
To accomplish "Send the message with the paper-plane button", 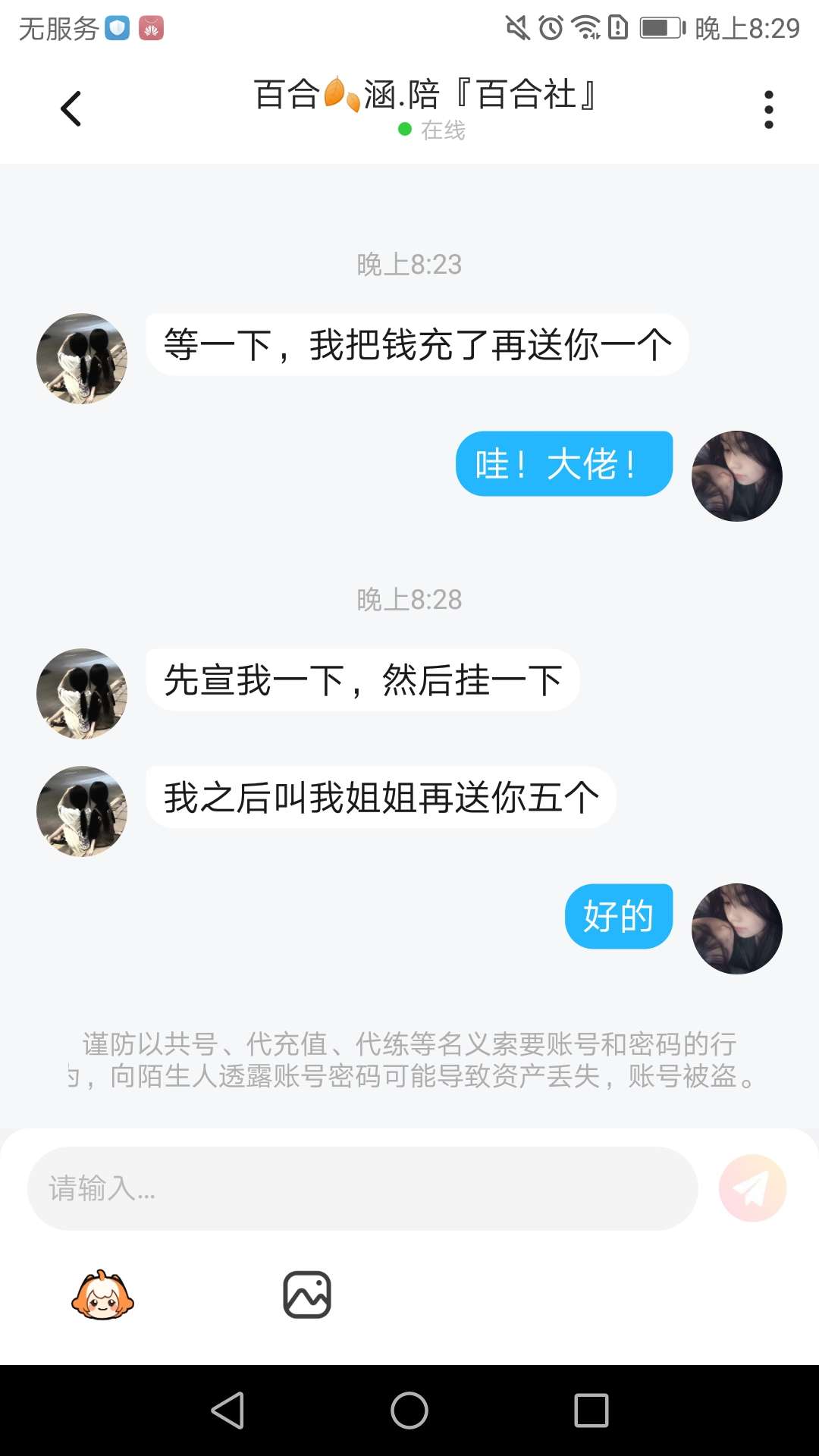I will click(753, 1188).
